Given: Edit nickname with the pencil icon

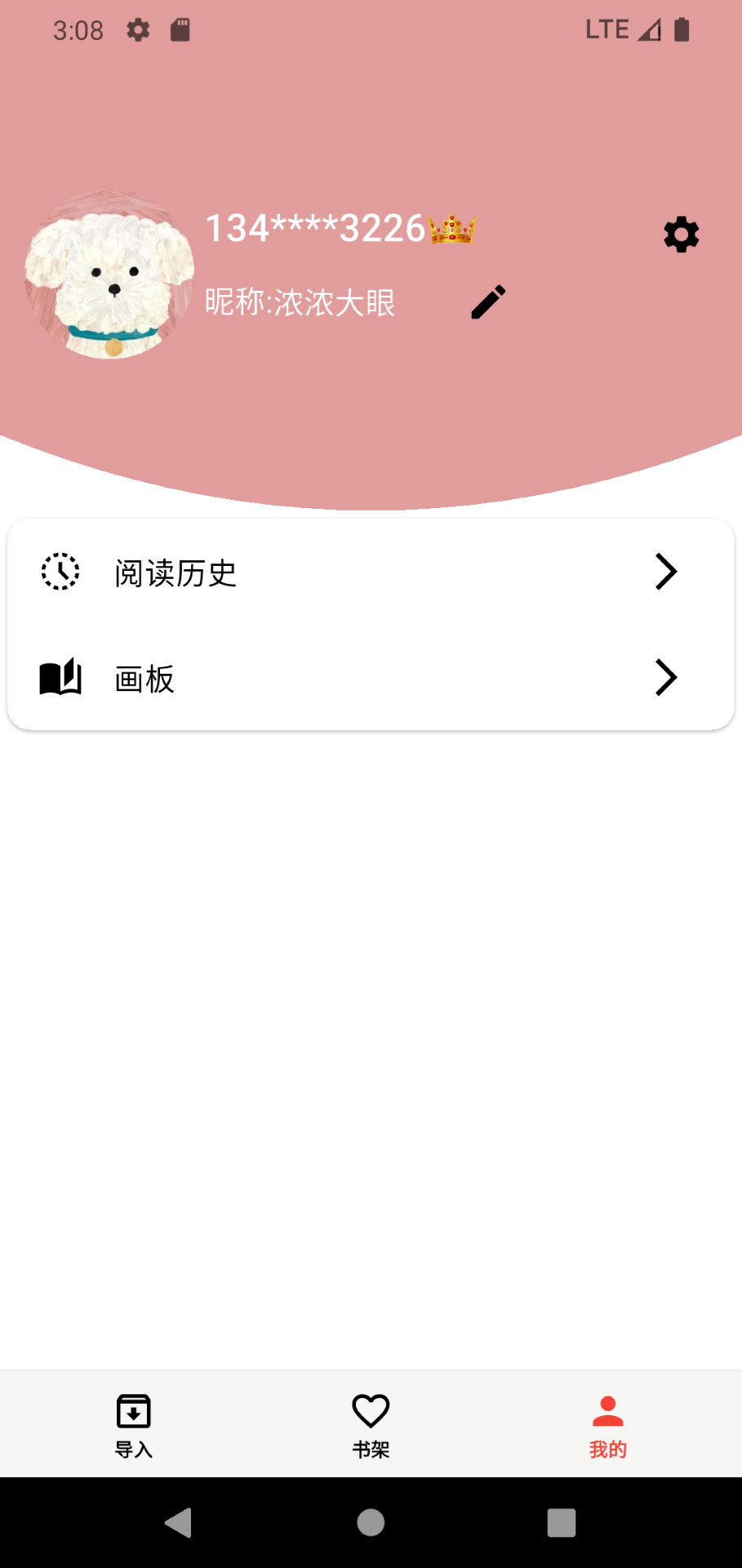Looking at the screenshot, I should coord(487,301).
